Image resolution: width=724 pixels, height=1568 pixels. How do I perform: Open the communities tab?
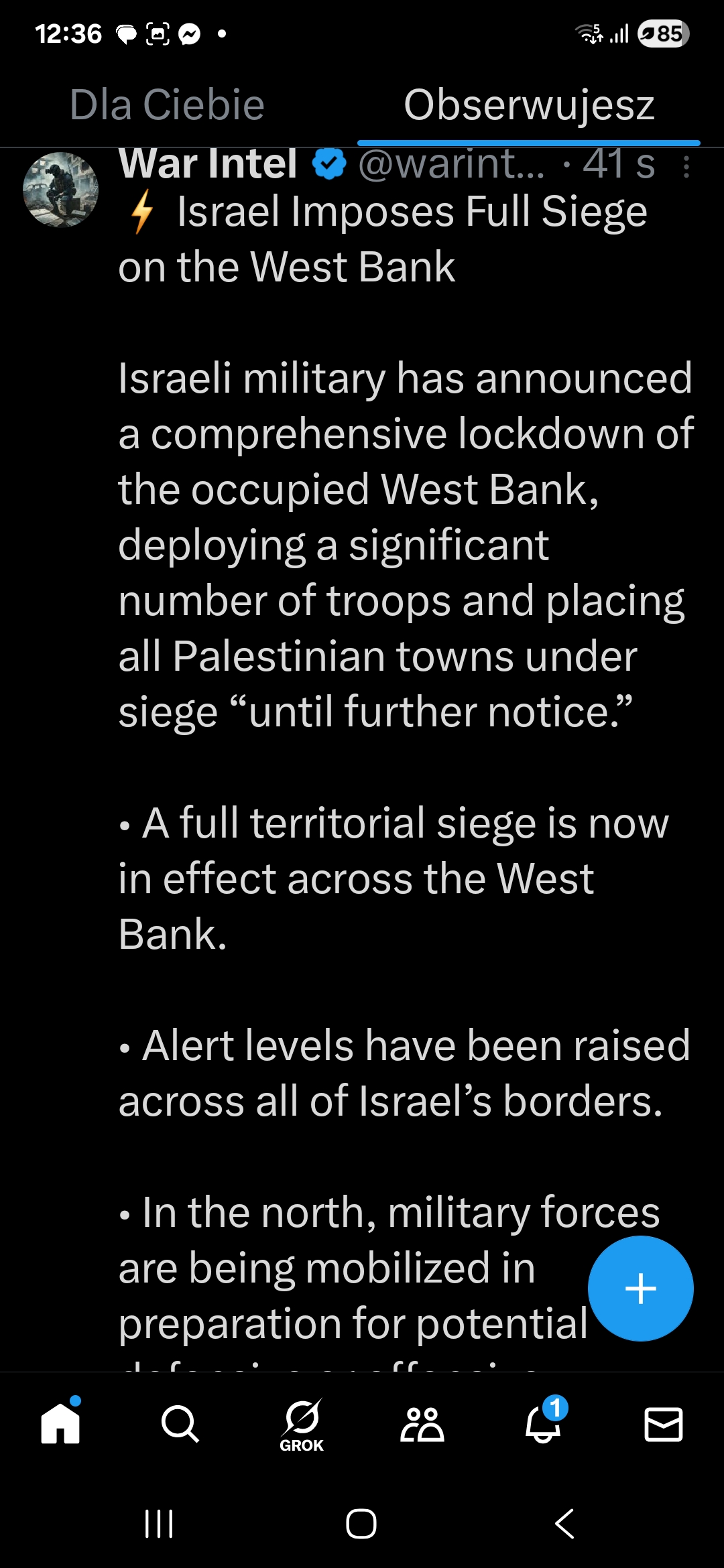pos(422,1423)
